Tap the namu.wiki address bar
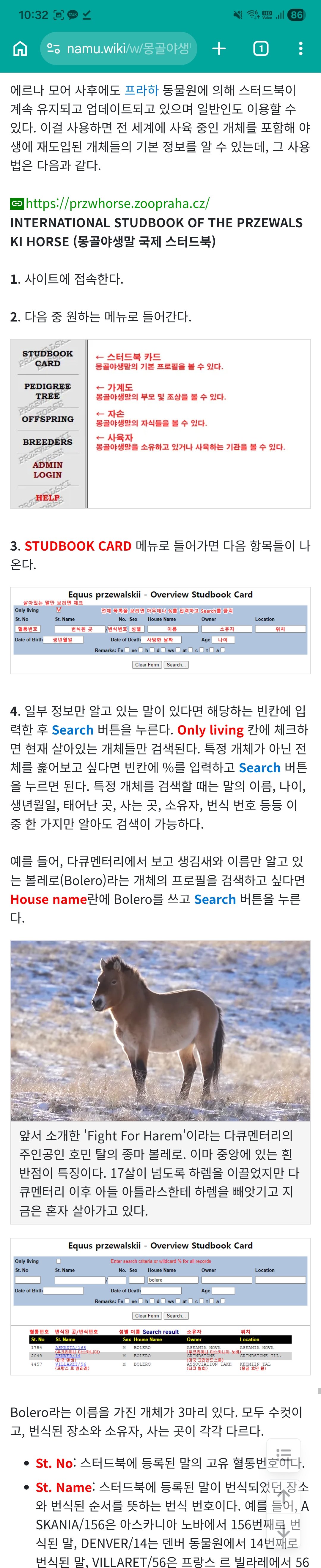 tap(119, 49)
